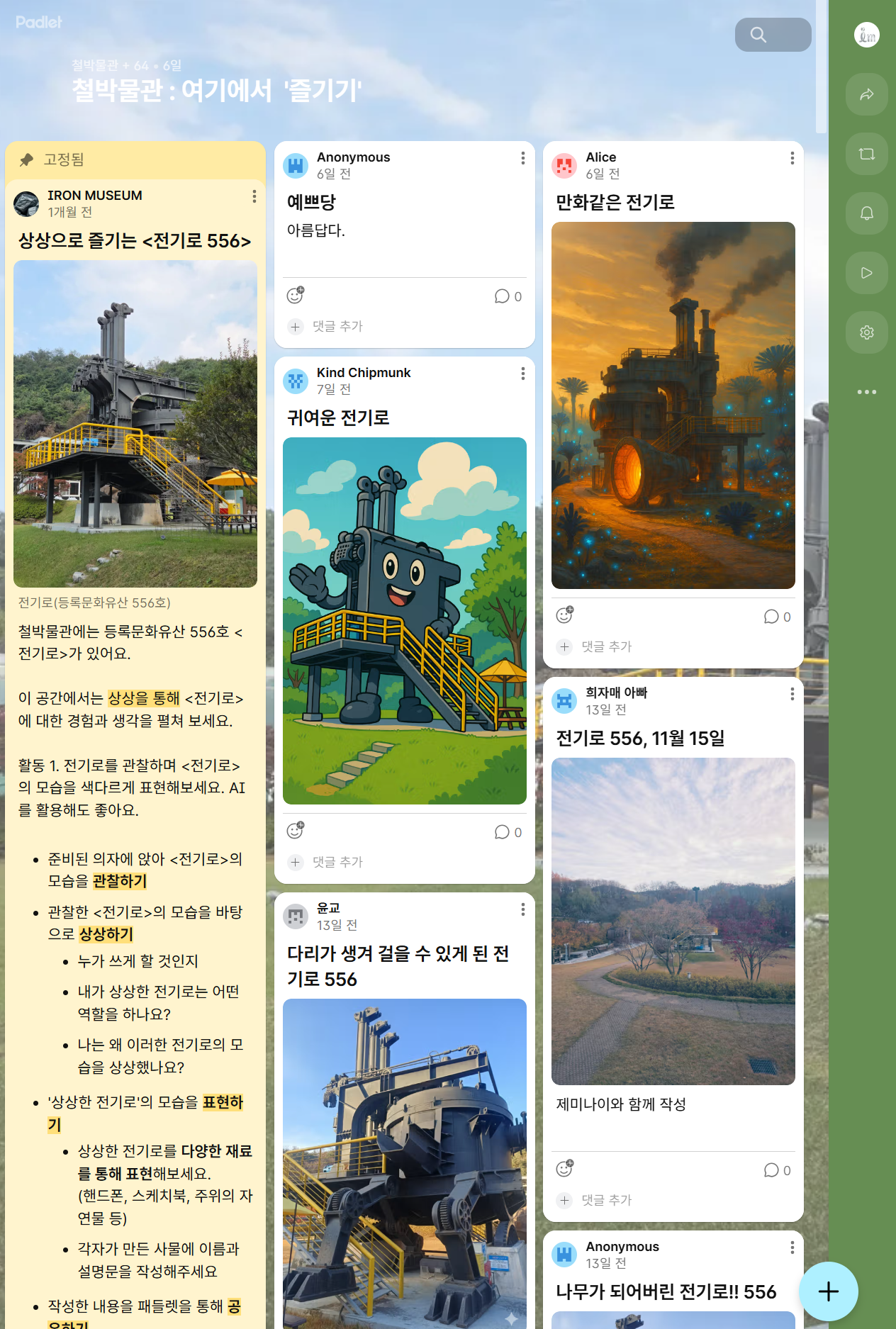This screenshot has width=896, height=1329.
Task: View the 만화같은 전기로 image
Action: [x=673, y=405]
